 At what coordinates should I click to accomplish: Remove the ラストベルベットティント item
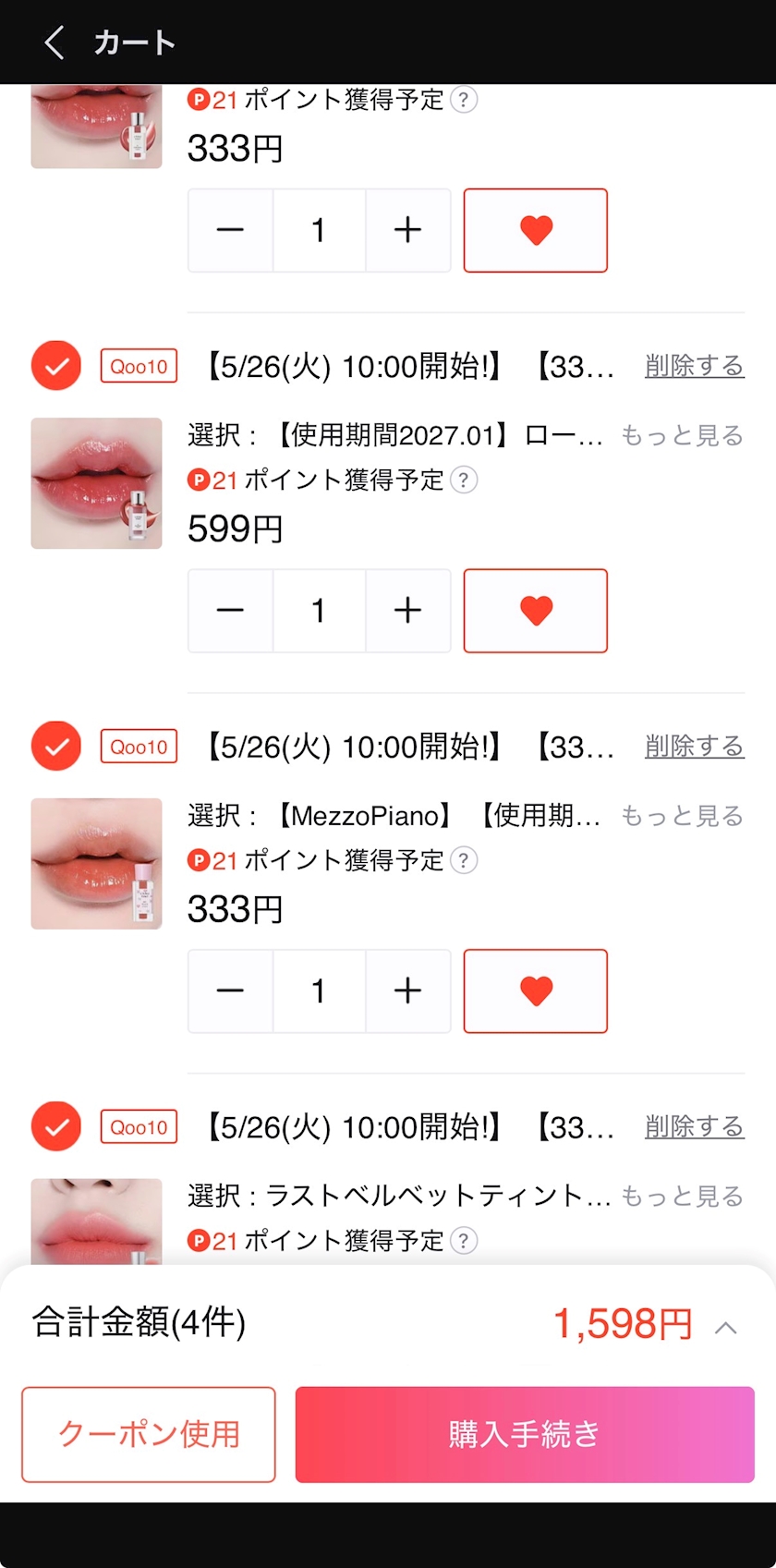tap(694, 1127)
